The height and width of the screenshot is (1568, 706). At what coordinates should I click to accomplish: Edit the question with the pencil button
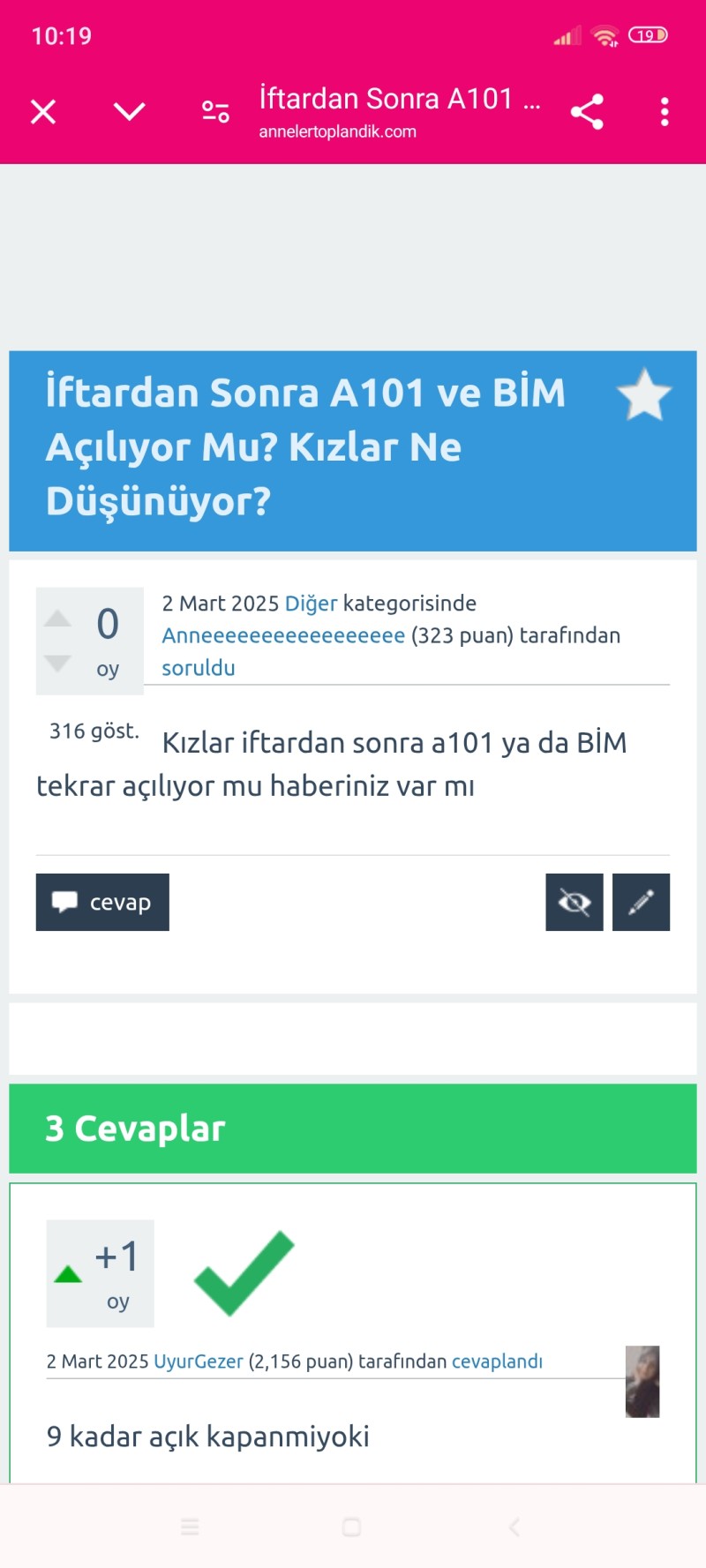pos(641,902)
